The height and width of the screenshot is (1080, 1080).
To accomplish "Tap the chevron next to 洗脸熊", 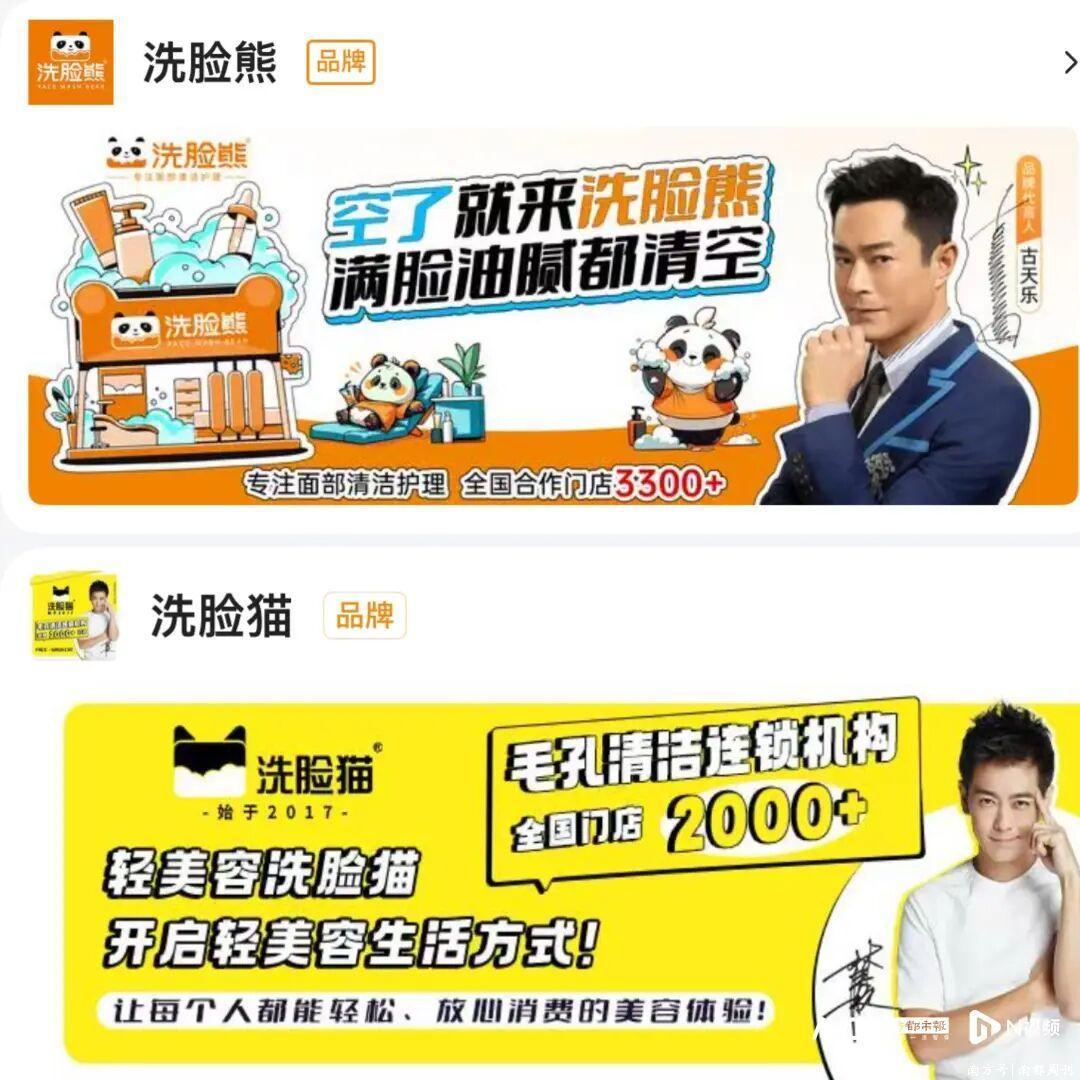I will click(1069, 62).
